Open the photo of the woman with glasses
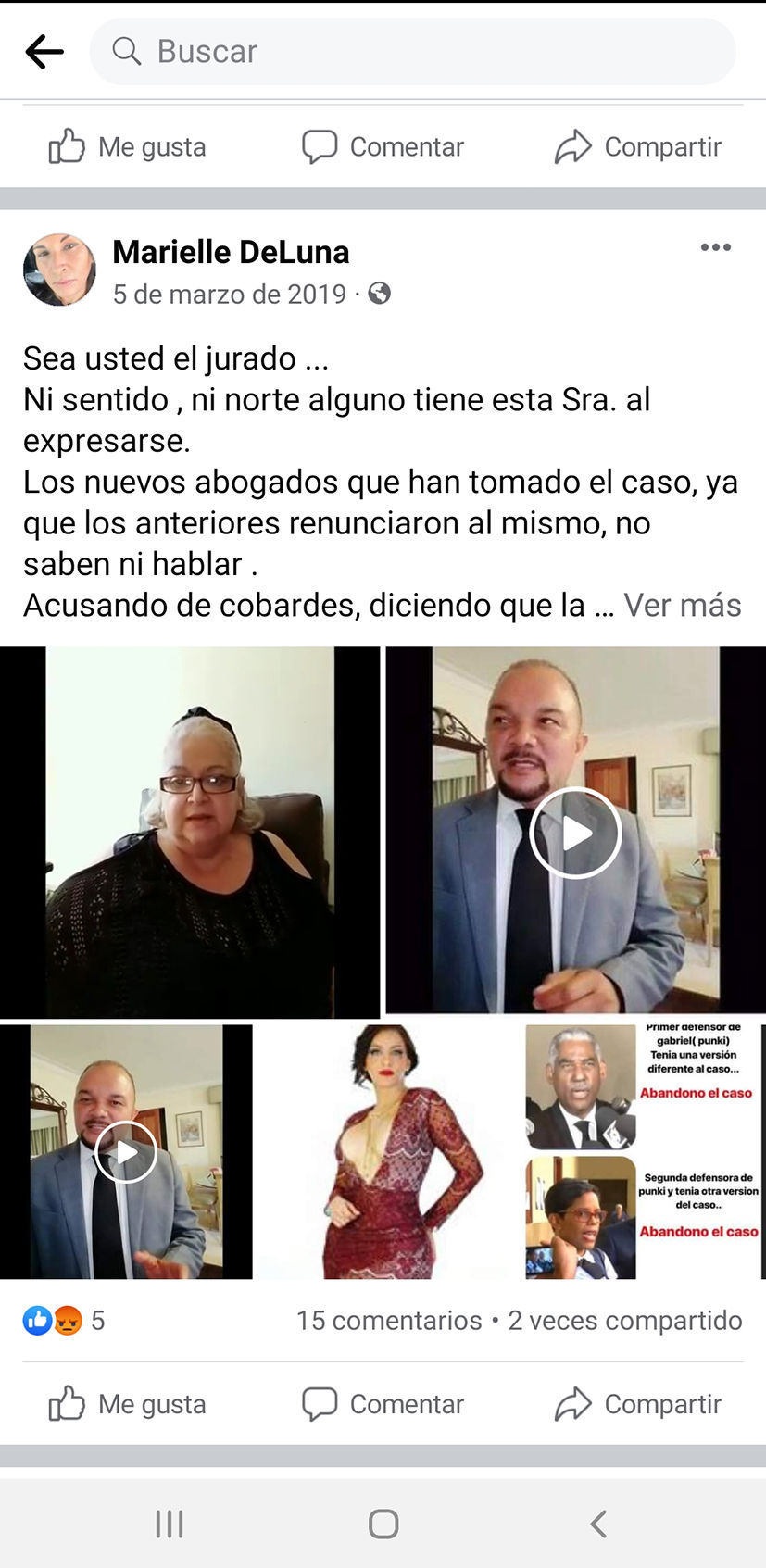 pyautogui.click(x=189, y=831)
